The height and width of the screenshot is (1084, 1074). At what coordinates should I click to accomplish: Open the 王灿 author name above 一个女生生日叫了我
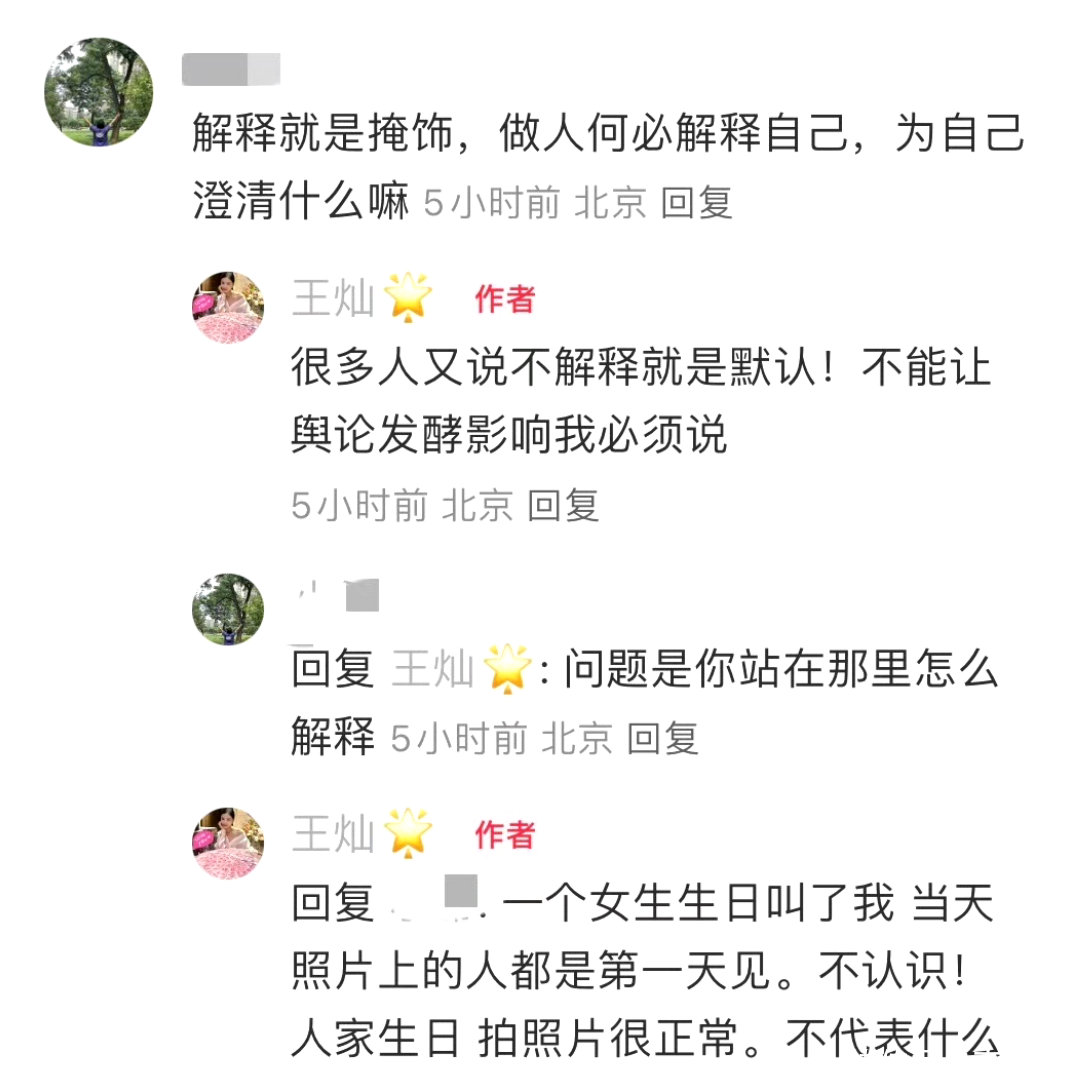pos(333,834)
